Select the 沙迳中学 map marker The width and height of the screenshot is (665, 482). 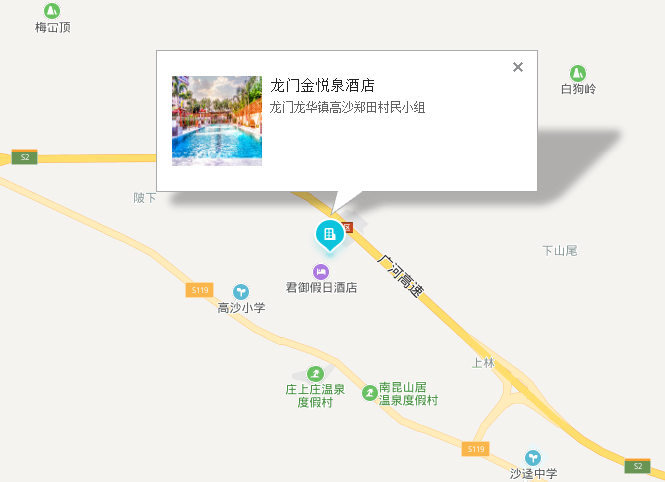pos(533,457)
